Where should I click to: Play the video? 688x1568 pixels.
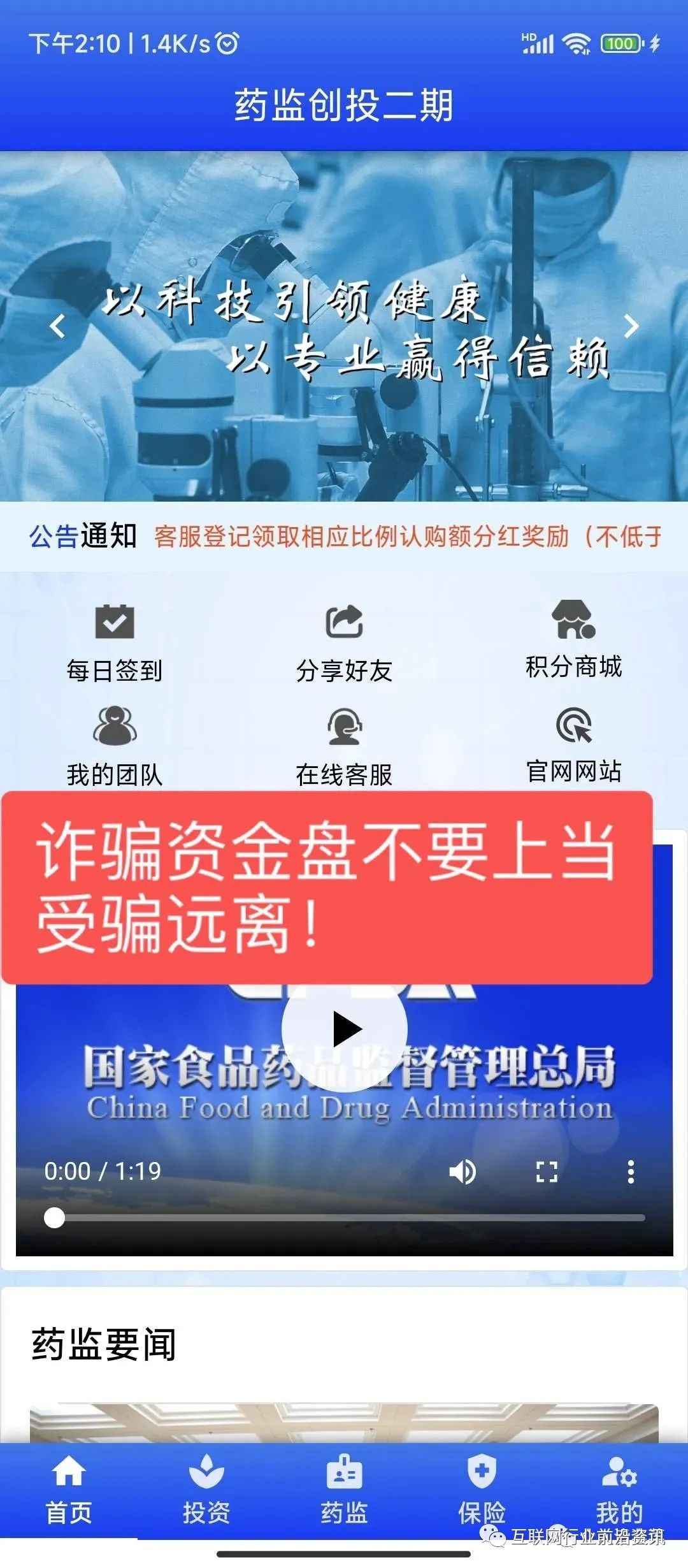[x=345, y=1029]
